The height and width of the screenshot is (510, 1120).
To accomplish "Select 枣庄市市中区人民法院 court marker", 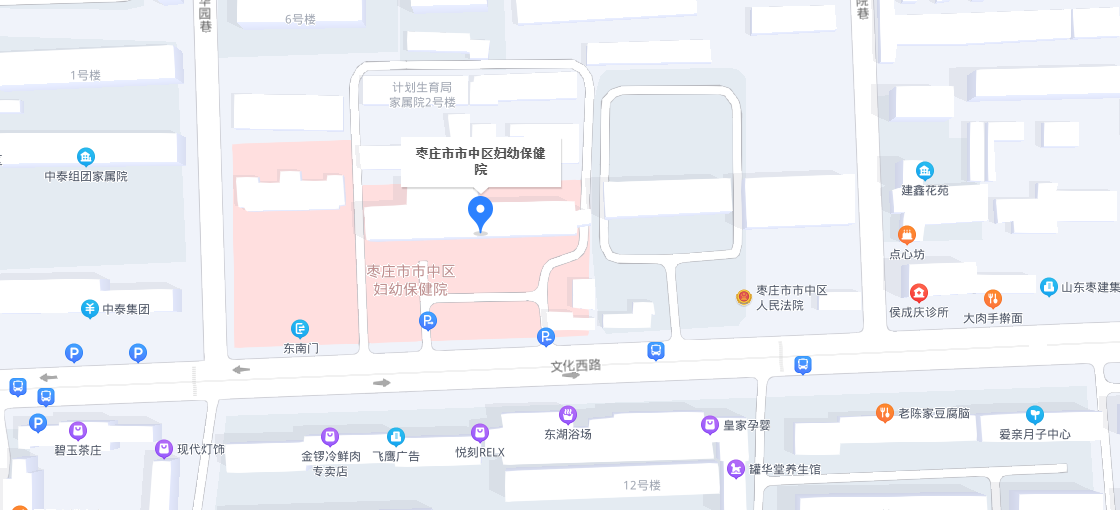I will pyautogui.click(x=744, y=297).
